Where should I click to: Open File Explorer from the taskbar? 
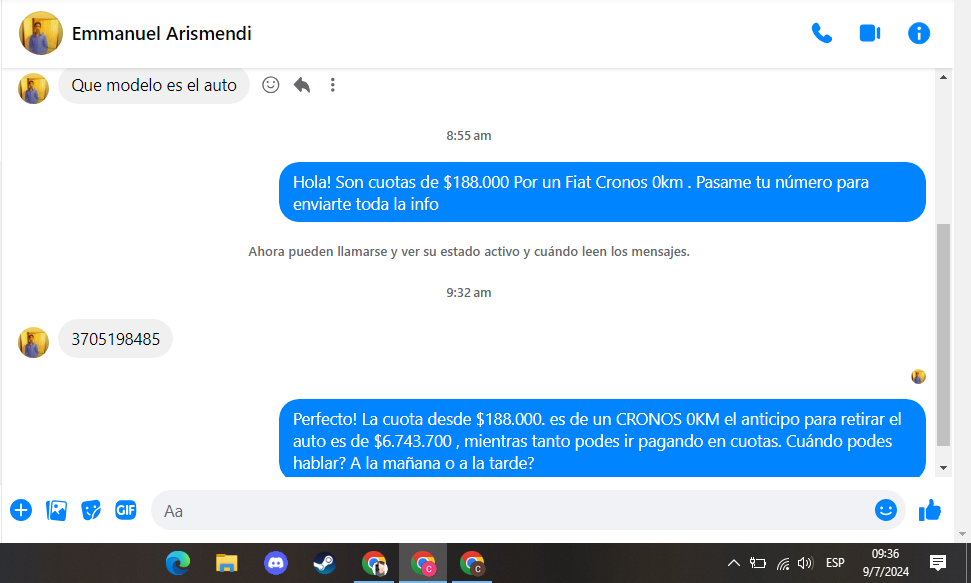click(227, 563)
